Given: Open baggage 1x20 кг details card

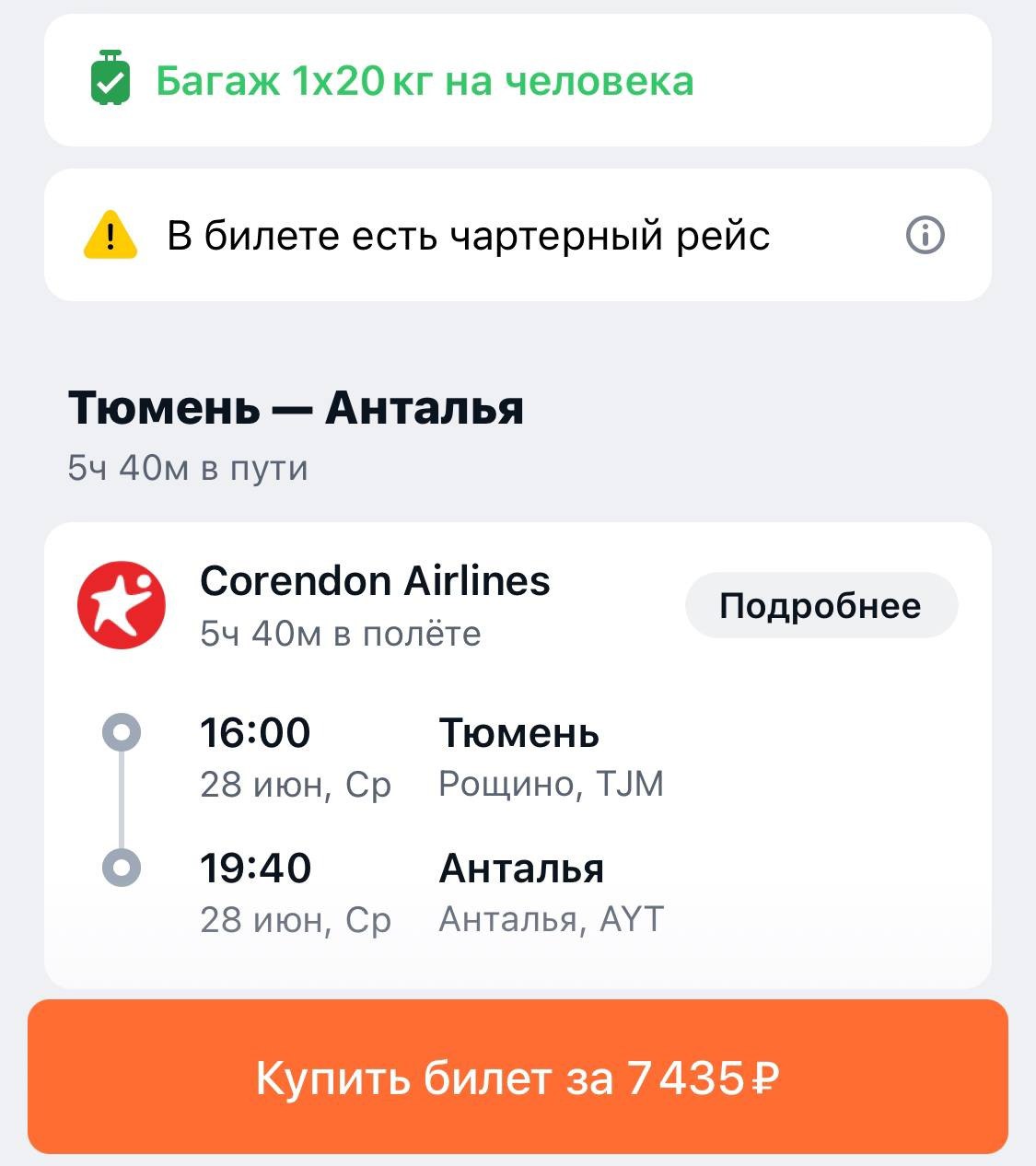Looking at the screenshot, I should click(x=518, y=81).
